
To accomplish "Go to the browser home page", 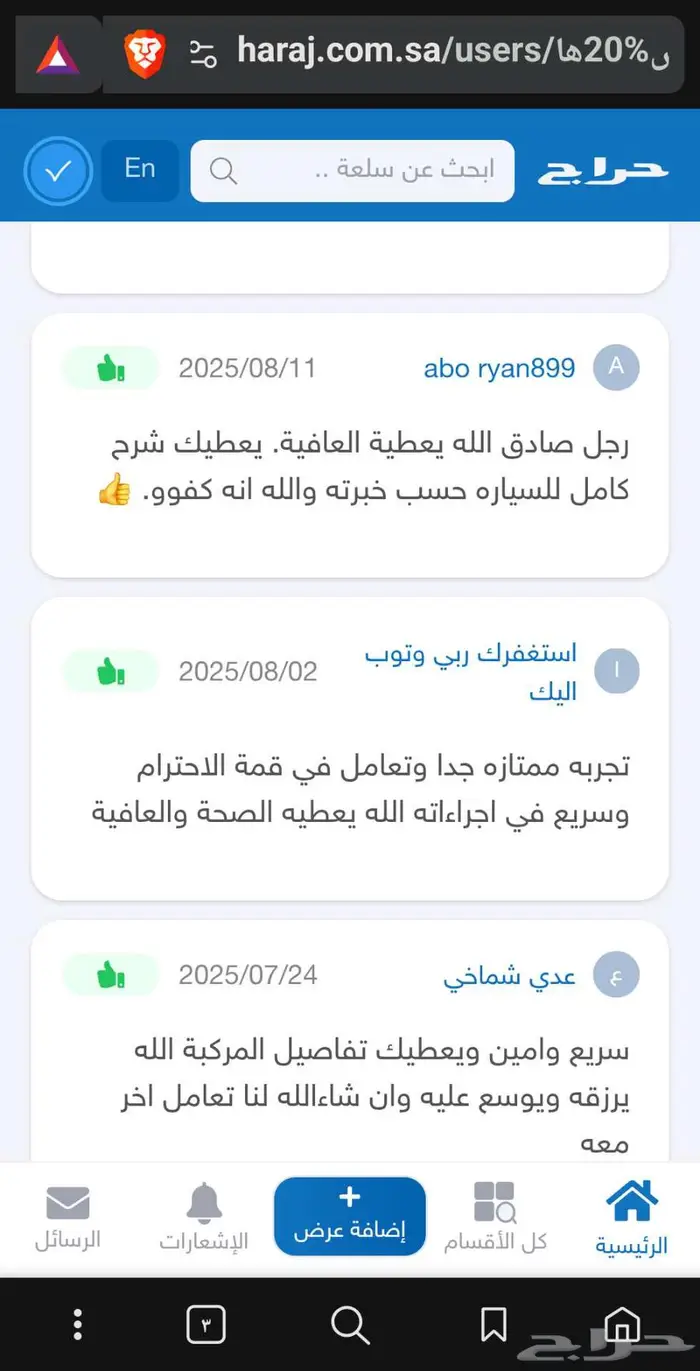I will click(x=622, y=1325).
